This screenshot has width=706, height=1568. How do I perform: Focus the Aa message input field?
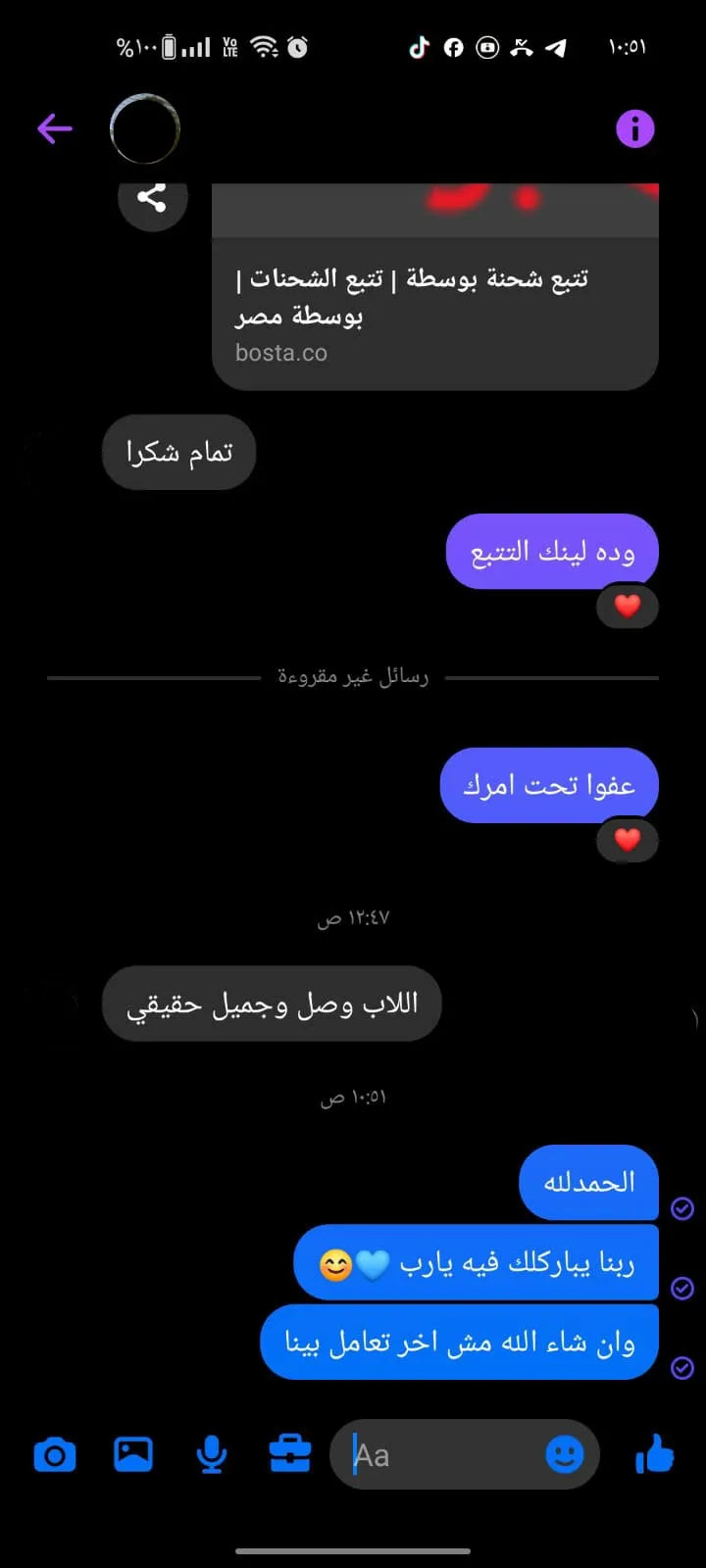point(441,1455)
